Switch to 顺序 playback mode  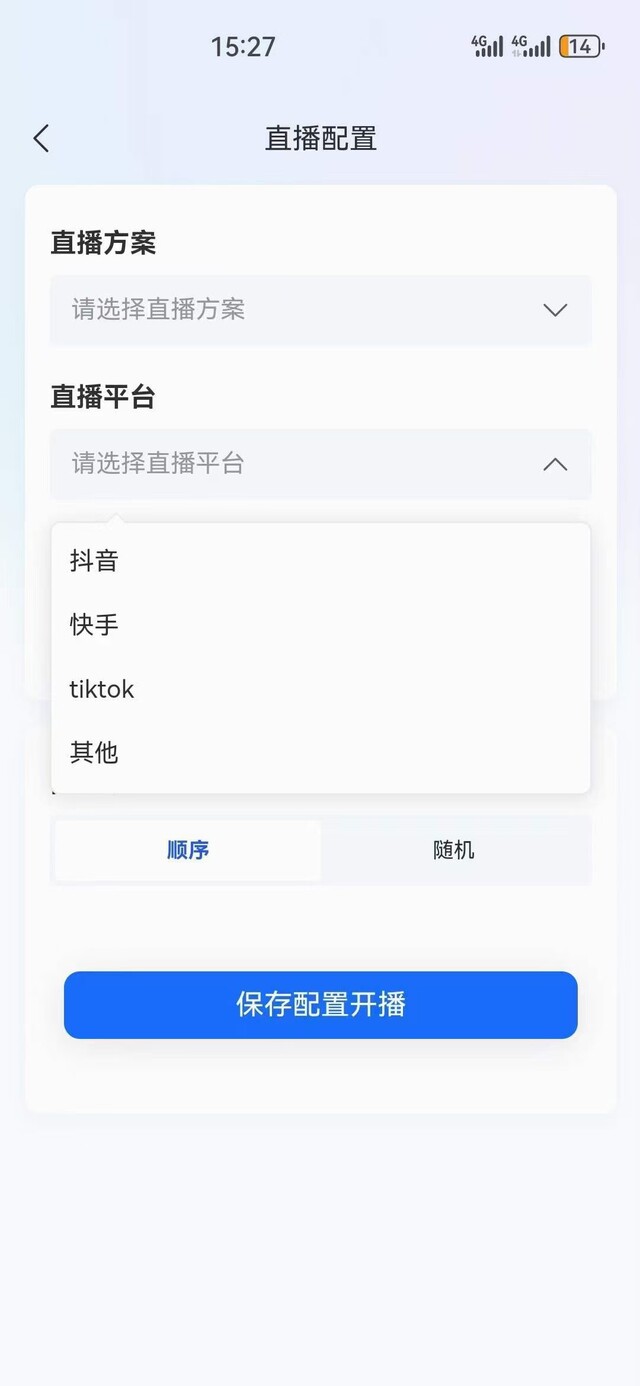coord(187,851)
